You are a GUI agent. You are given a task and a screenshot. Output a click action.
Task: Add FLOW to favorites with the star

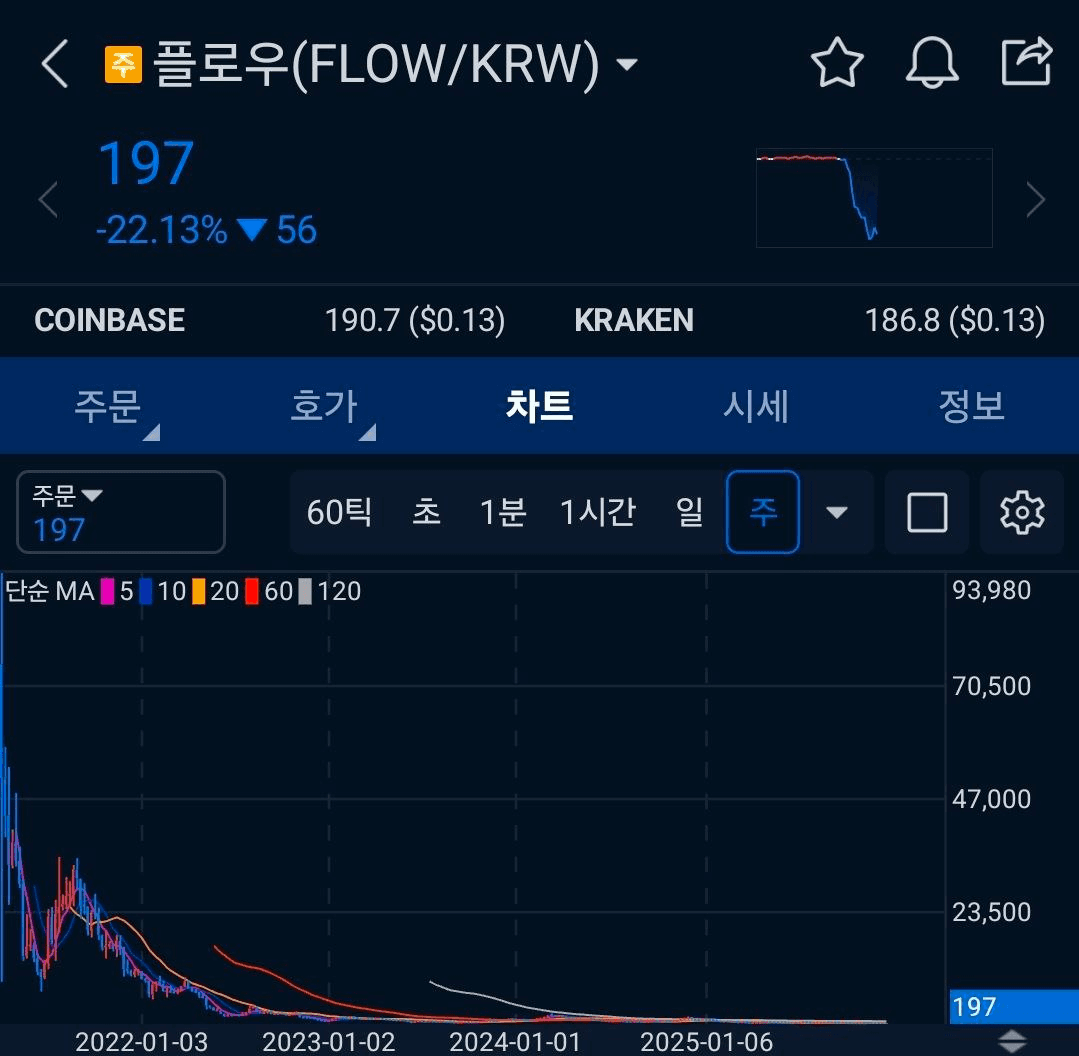coord(836,64)
